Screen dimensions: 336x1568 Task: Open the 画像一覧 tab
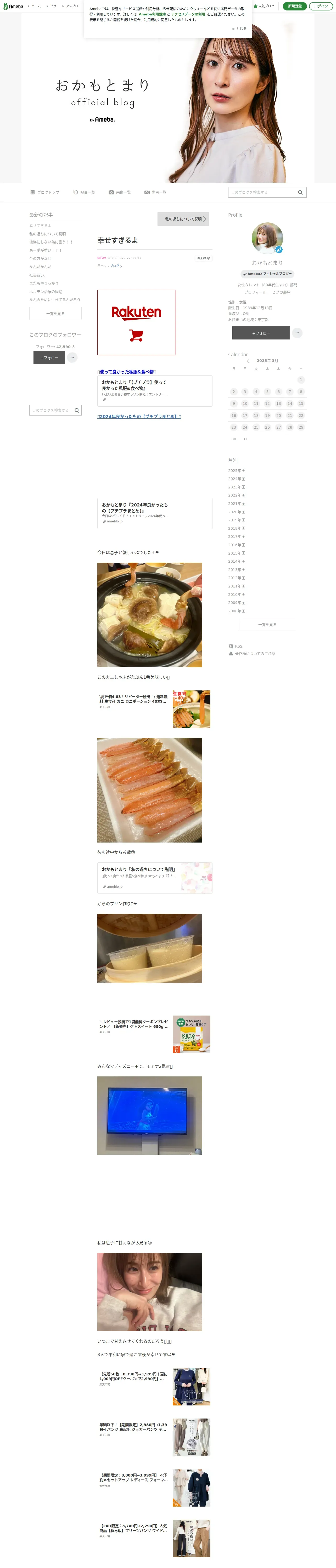point(120,192)
